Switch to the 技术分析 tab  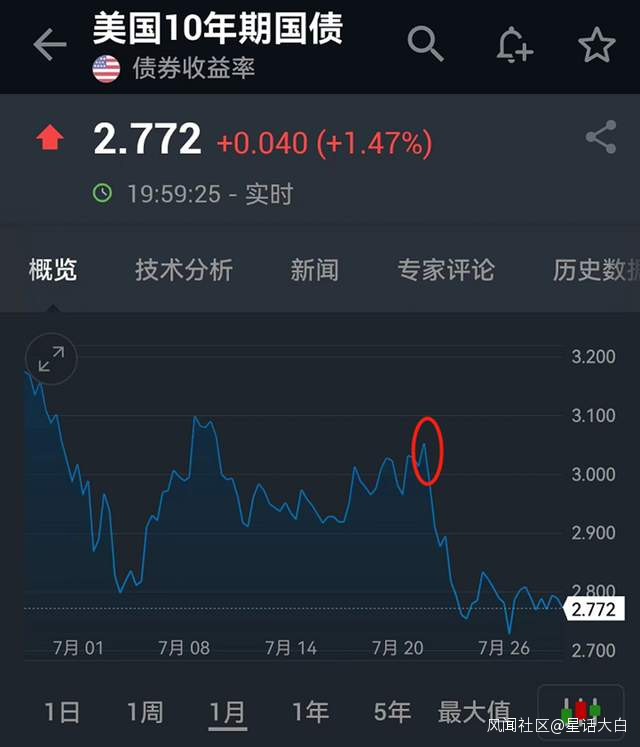pos(184,269)
